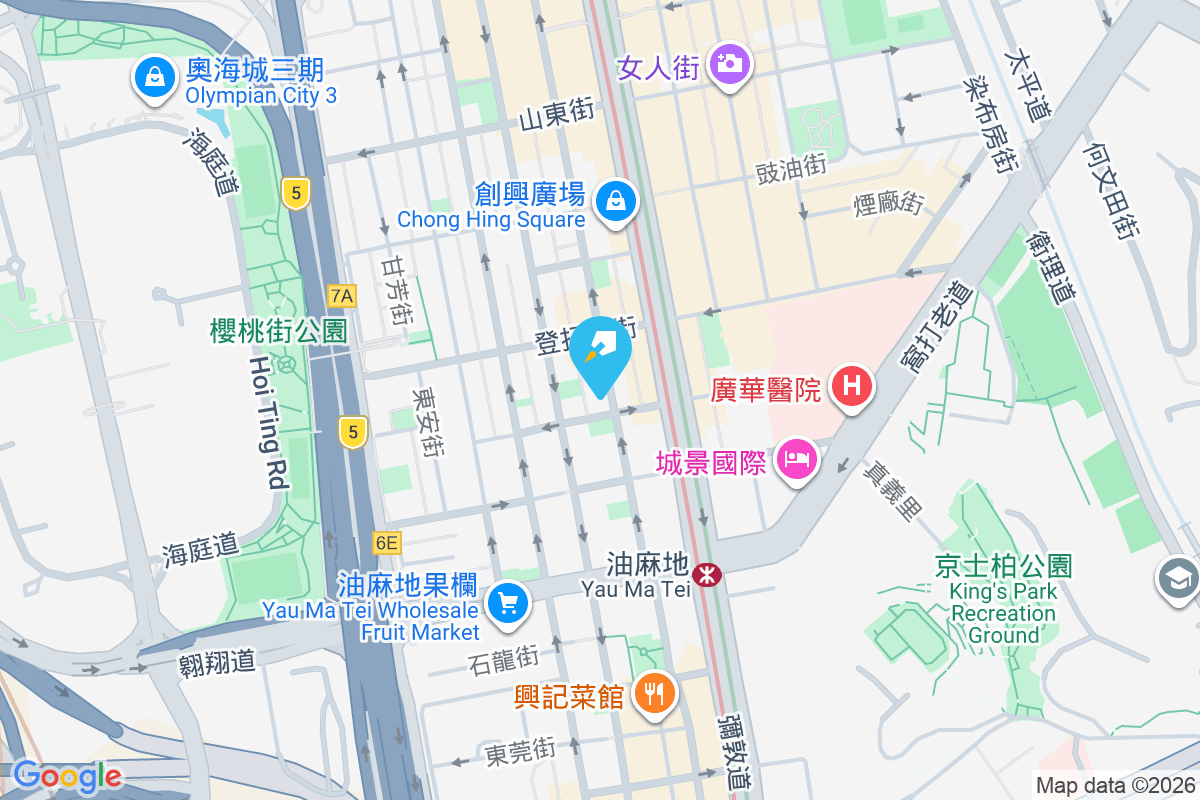Select the 城景國際 hotel pin

[796, 459]
